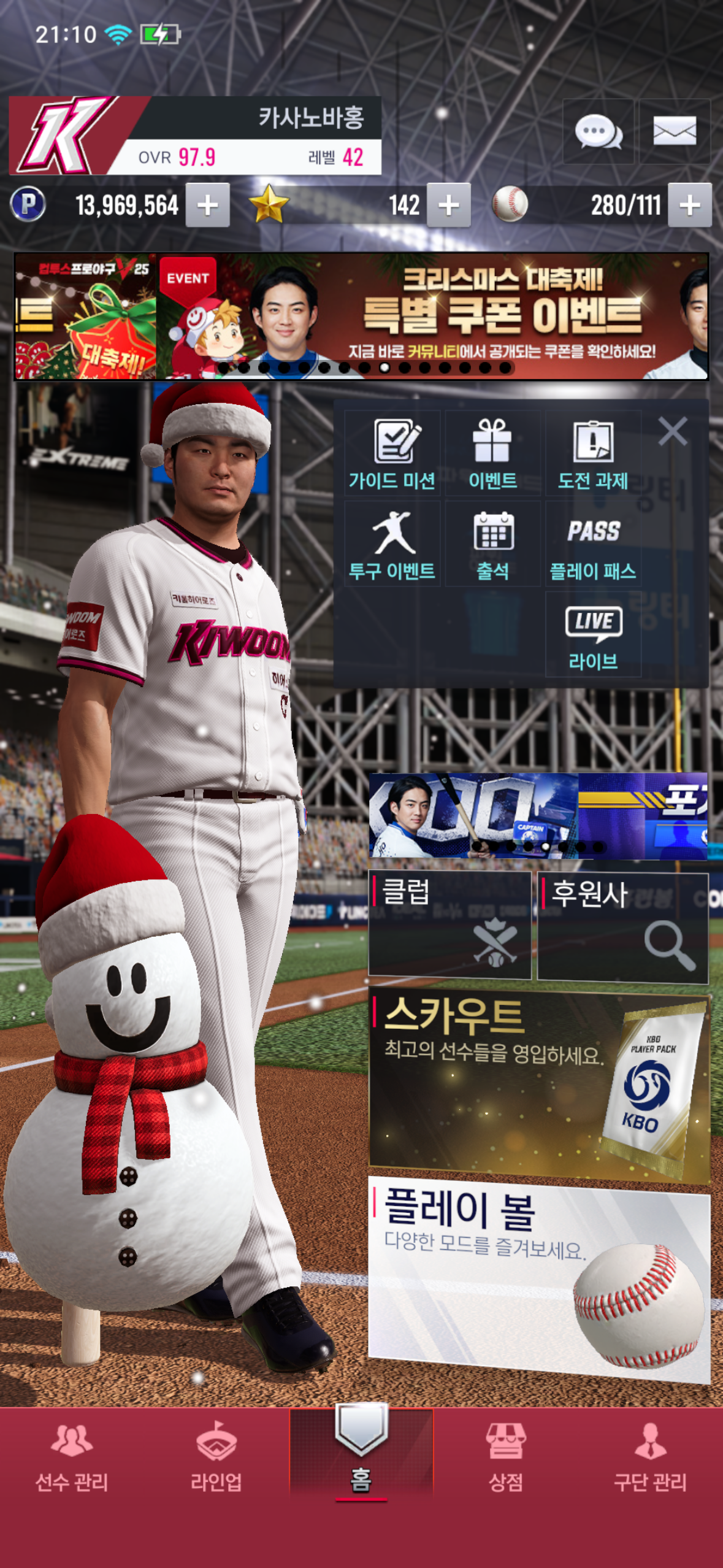Open the chat bubble icon
The height and width of the screenshot is (1568, 723).
(x=598, y=131)
